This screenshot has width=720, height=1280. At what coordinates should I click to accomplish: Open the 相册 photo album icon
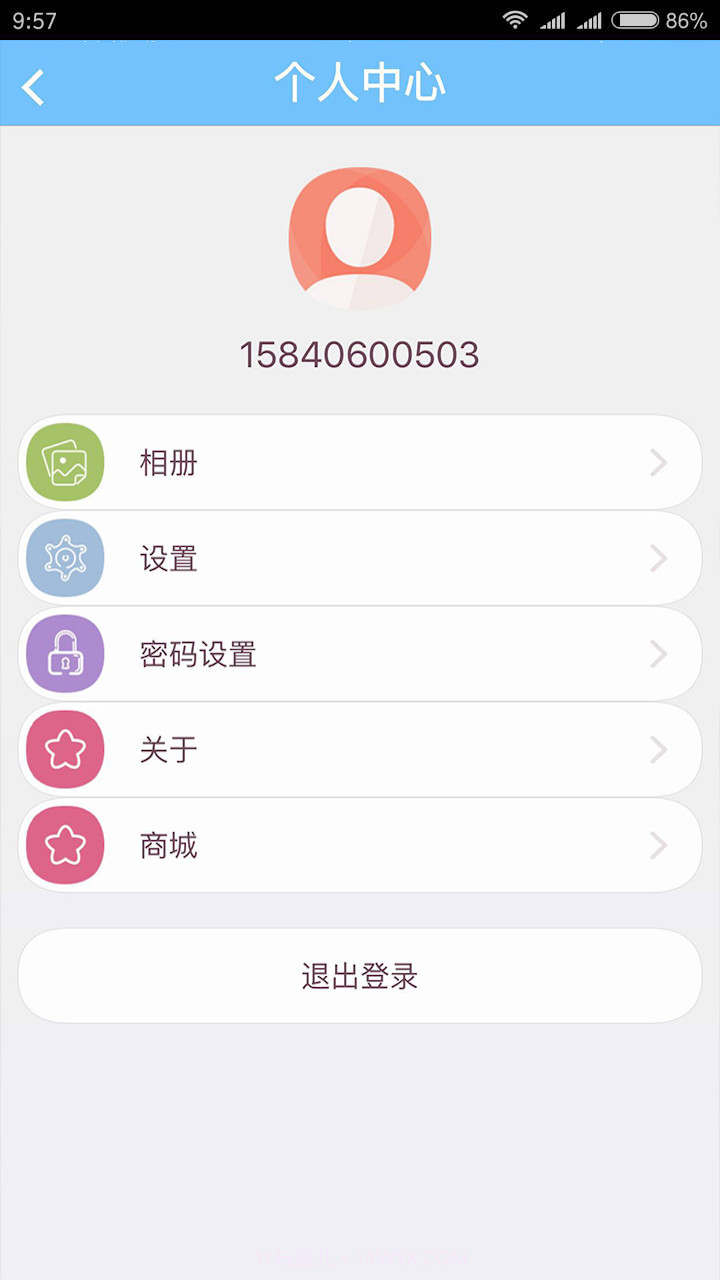[x=65, y=462]
